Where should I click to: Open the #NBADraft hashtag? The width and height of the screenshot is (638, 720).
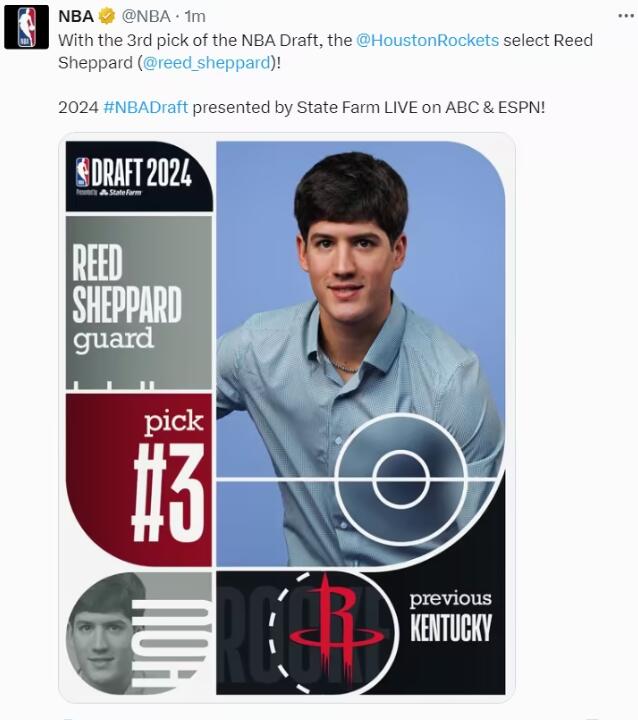(x=145, y=107)
